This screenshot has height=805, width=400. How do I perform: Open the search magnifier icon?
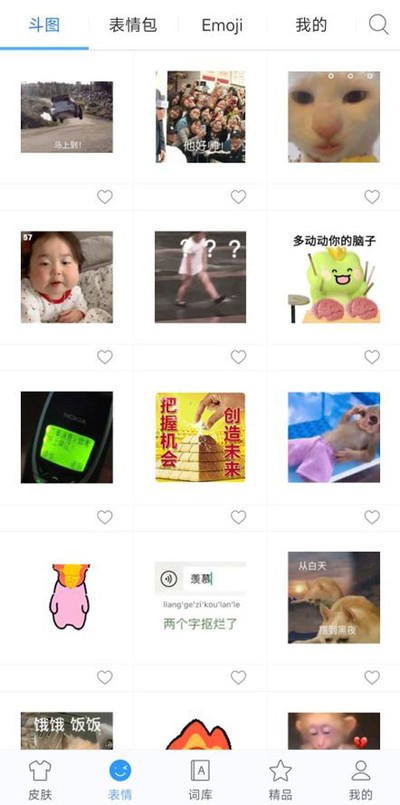point(378,25)
